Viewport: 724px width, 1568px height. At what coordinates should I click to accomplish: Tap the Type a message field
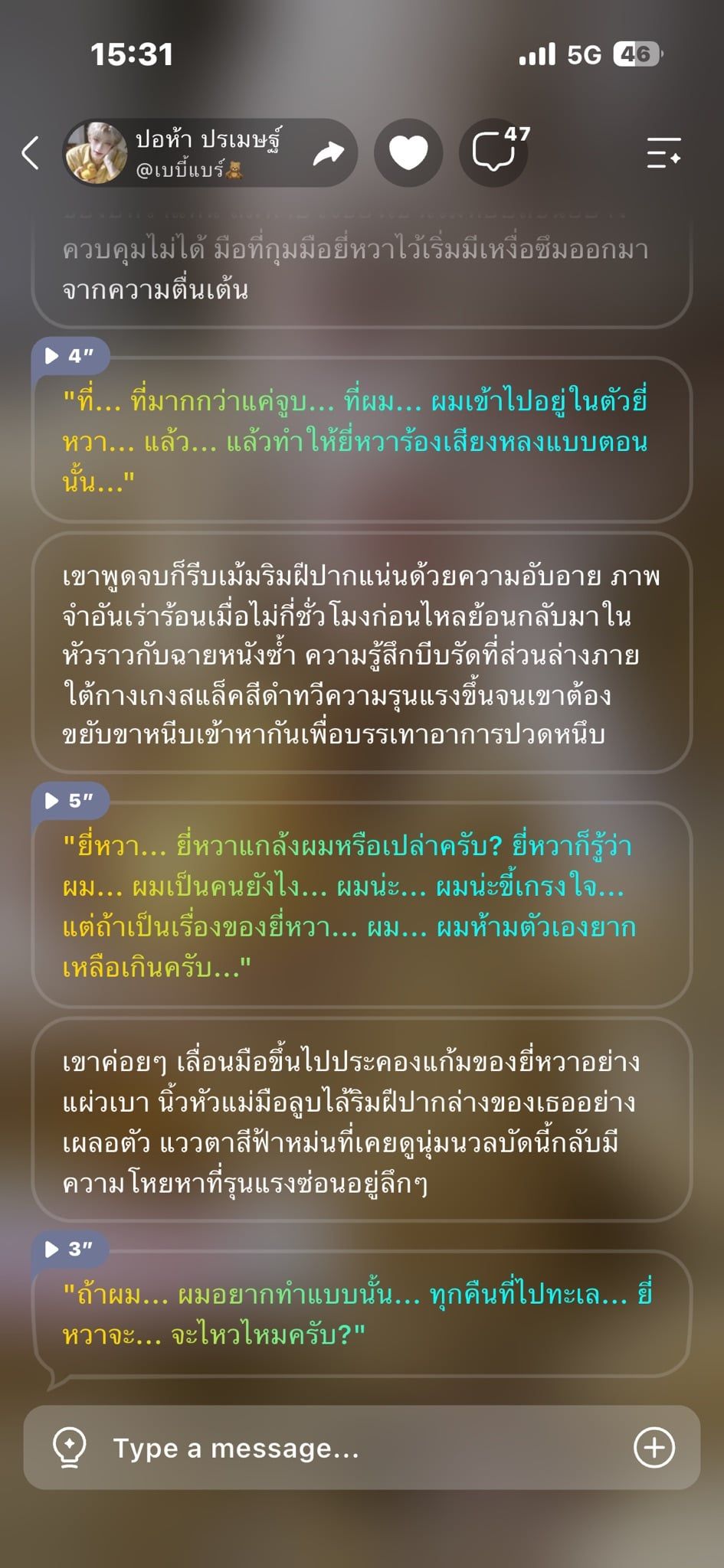click(x=362, y=1448)
